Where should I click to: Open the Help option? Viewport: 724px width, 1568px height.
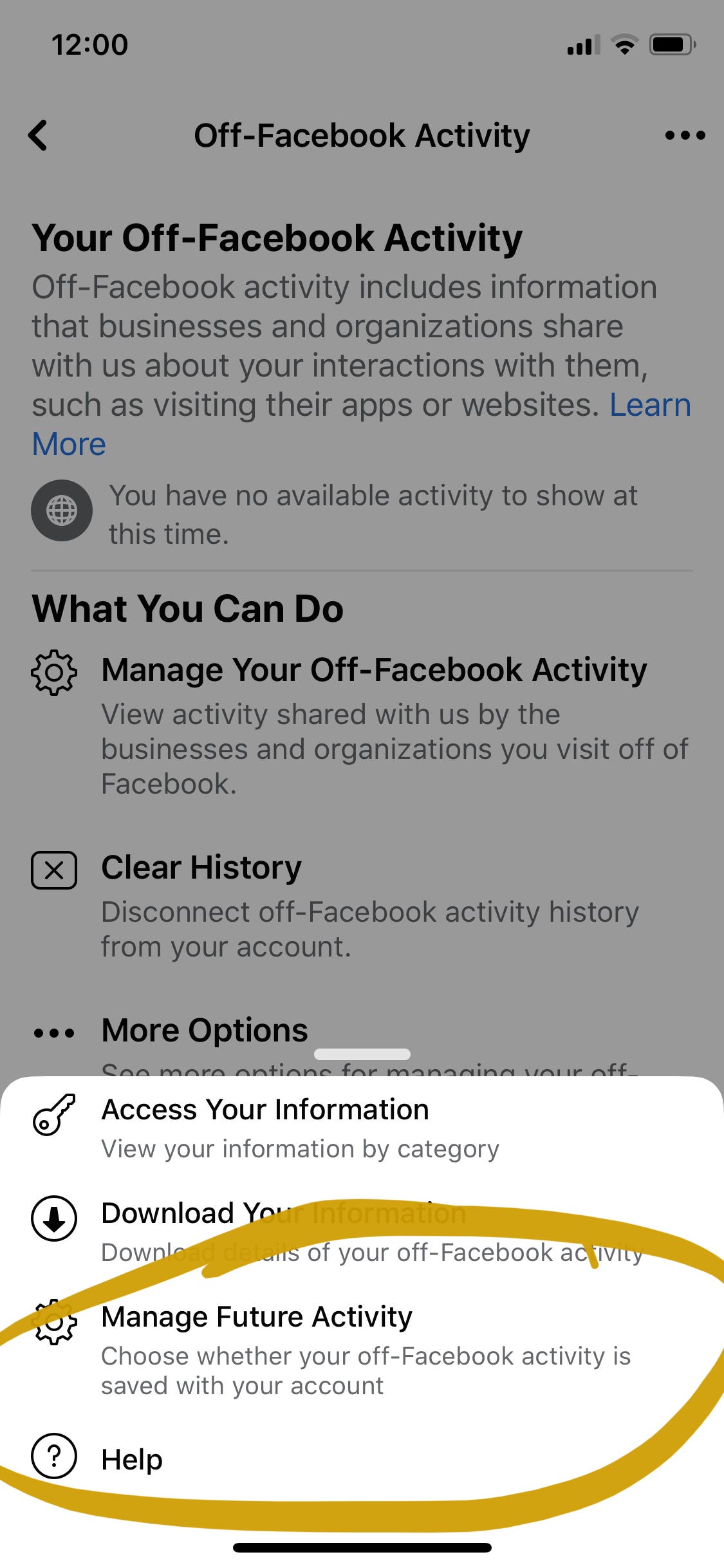tap(362, 1459)
